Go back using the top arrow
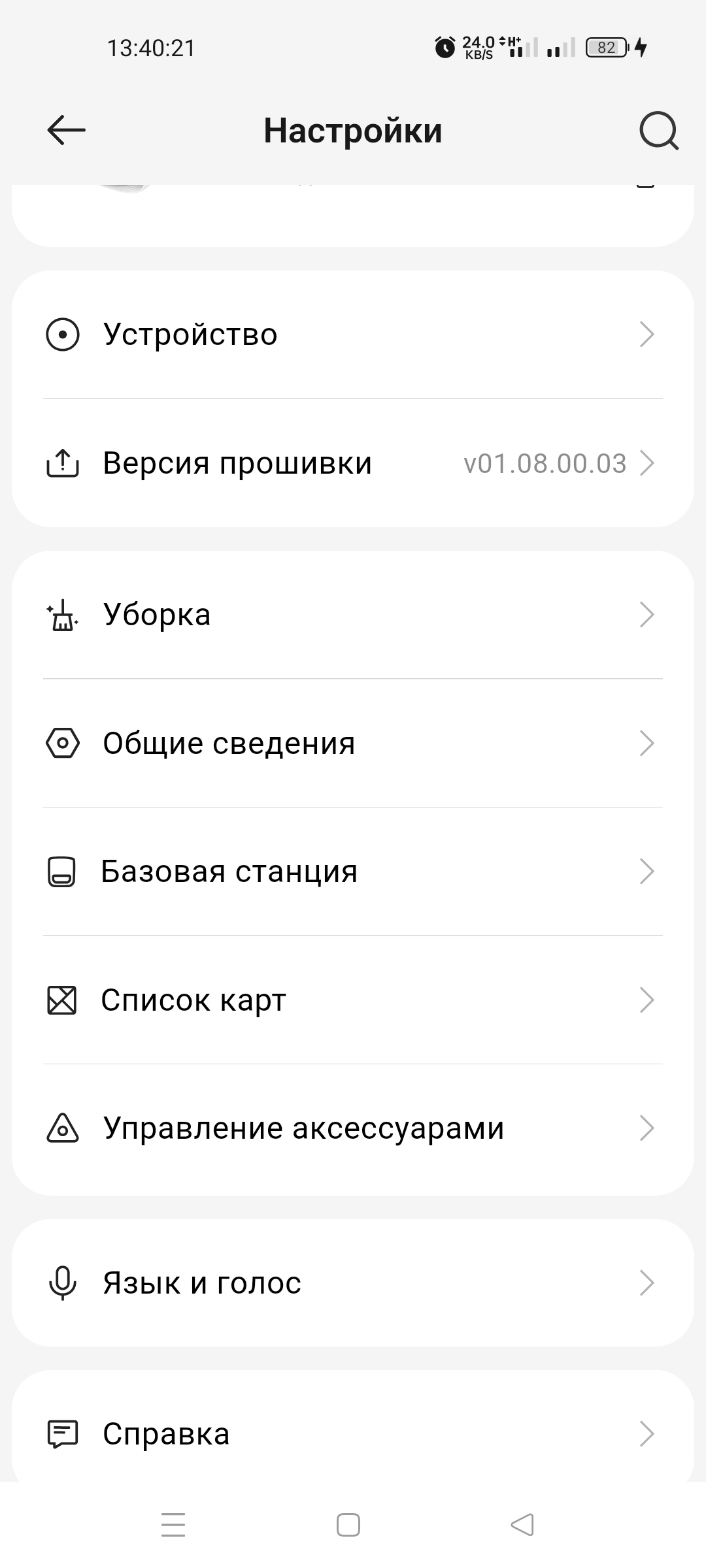The image size is (706, 1568). click(x=66, y=130)
